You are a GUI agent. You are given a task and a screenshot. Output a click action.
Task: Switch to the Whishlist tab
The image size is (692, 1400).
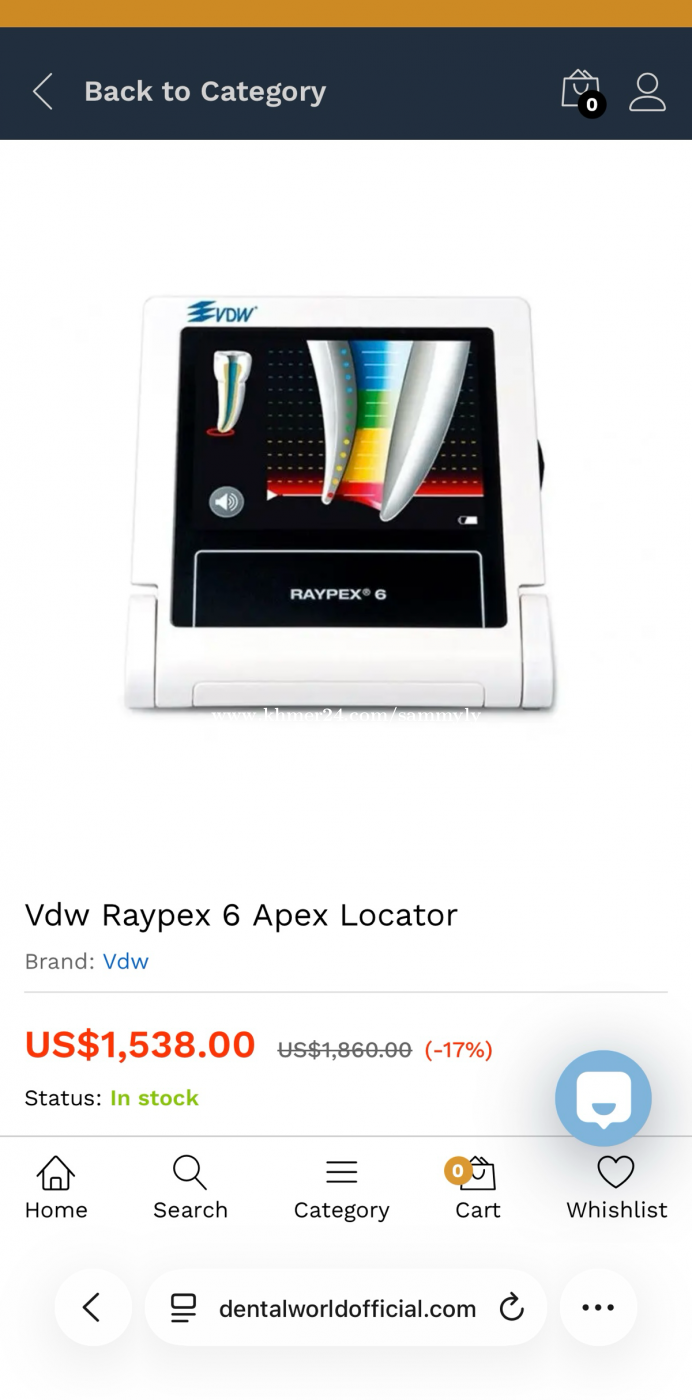pos(616,1187)
